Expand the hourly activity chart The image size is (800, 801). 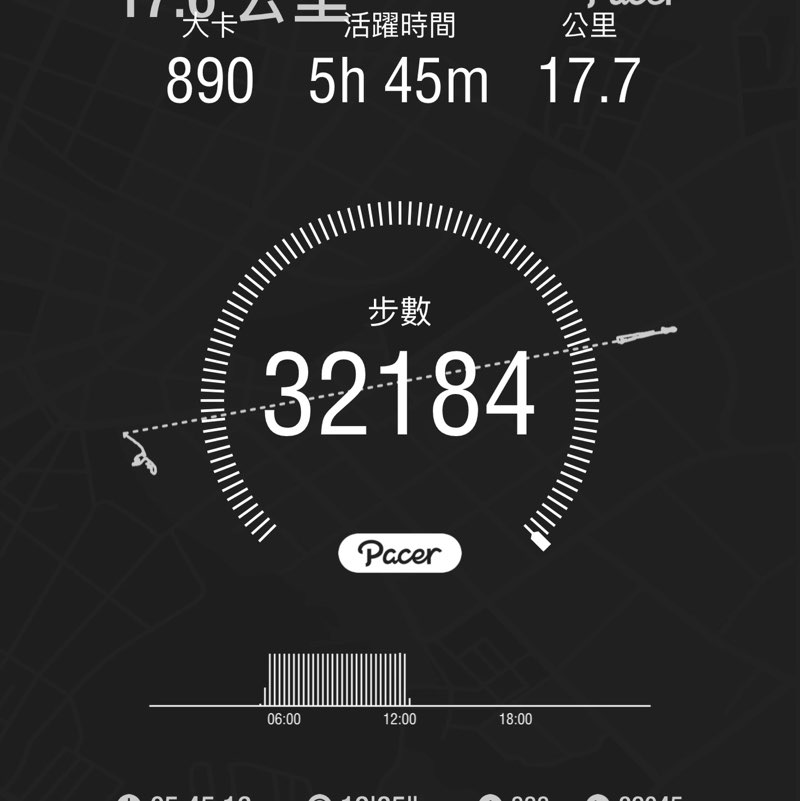(340, 678)
